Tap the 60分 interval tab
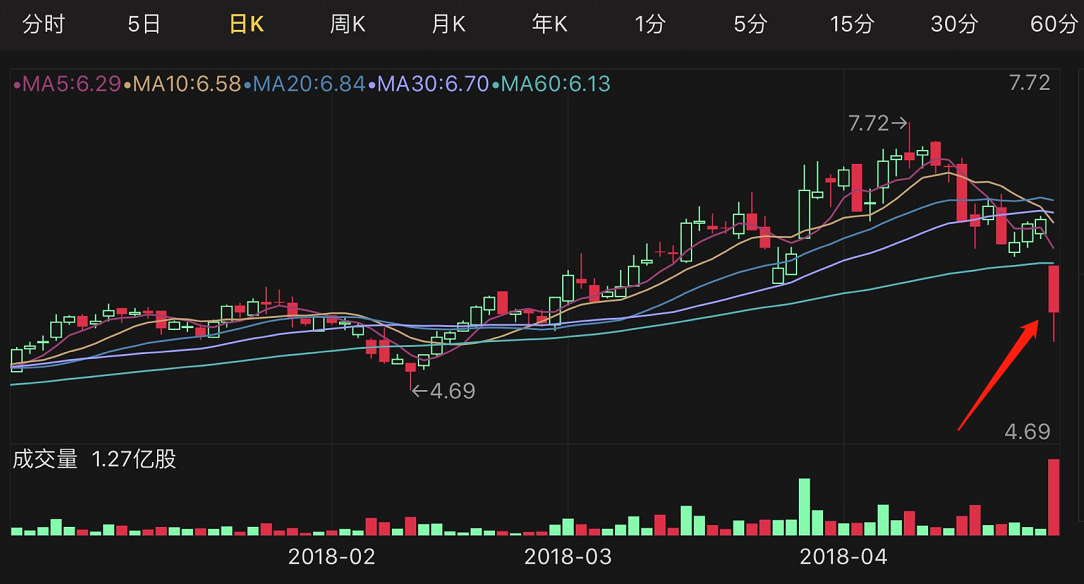 1055,24
